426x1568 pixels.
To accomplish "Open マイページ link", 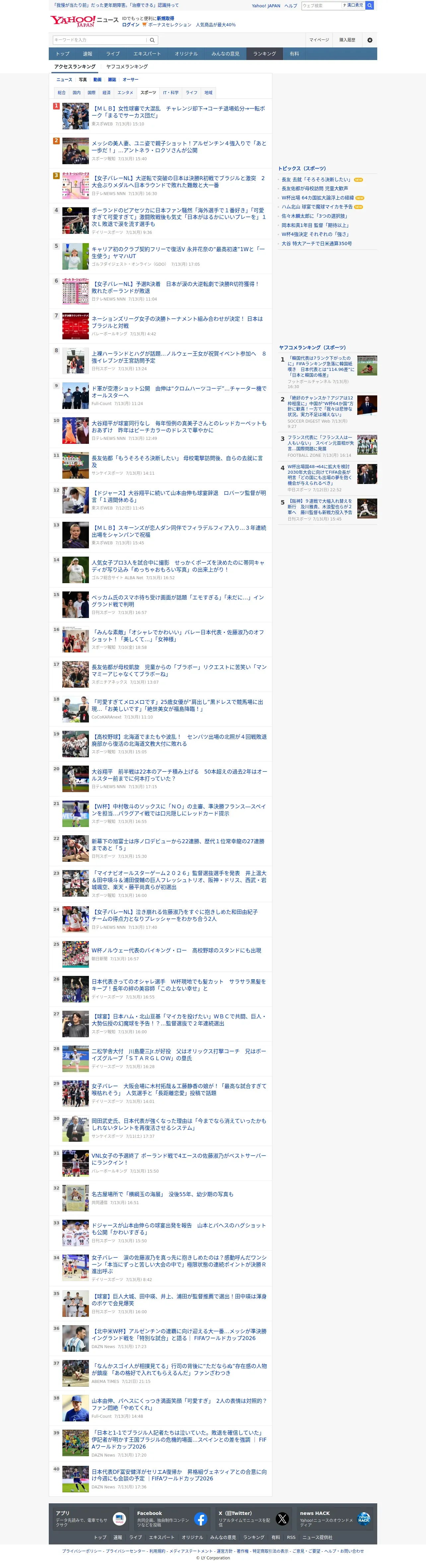I will pyautogui.click(x=319, y=40).
